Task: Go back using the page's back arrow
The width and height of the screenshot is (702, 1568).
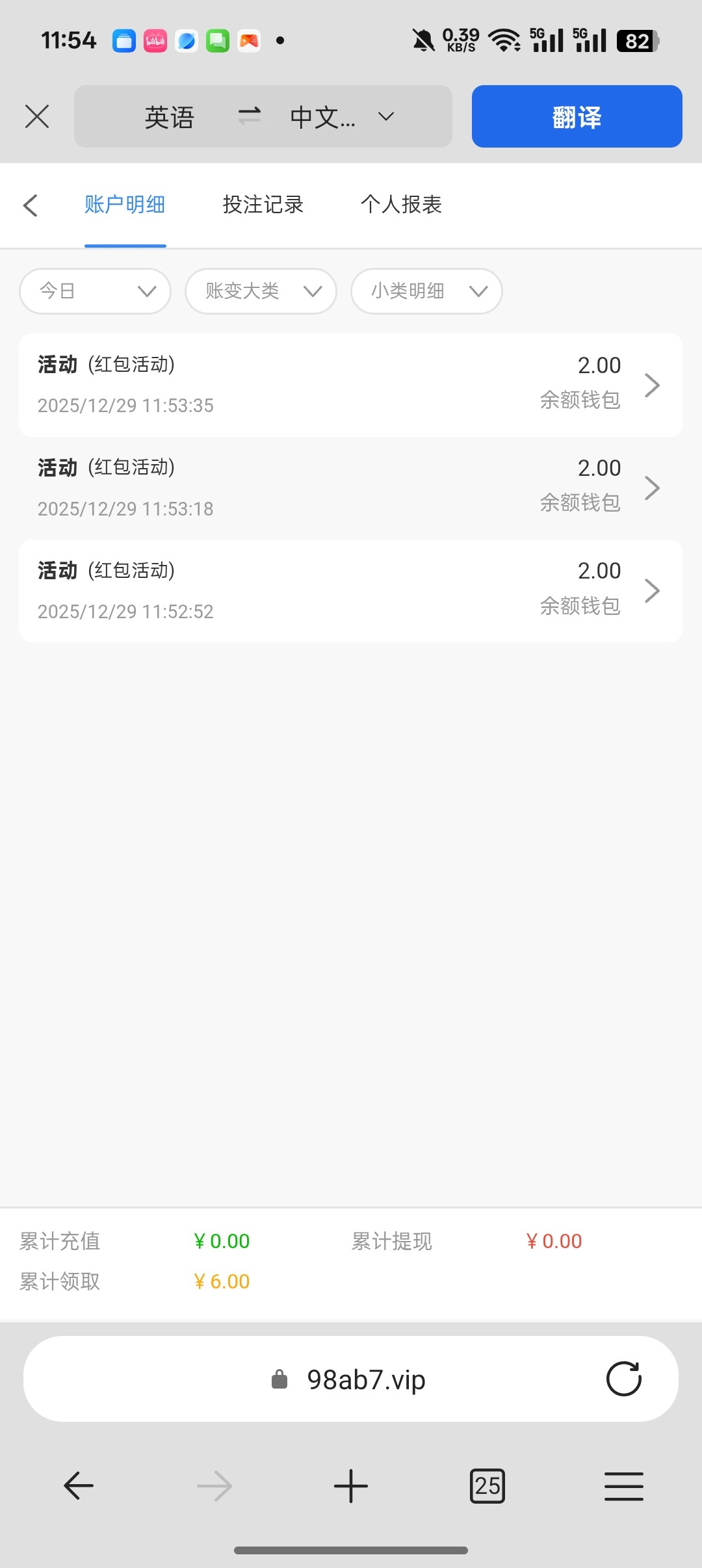Action: tap(31, 205)
